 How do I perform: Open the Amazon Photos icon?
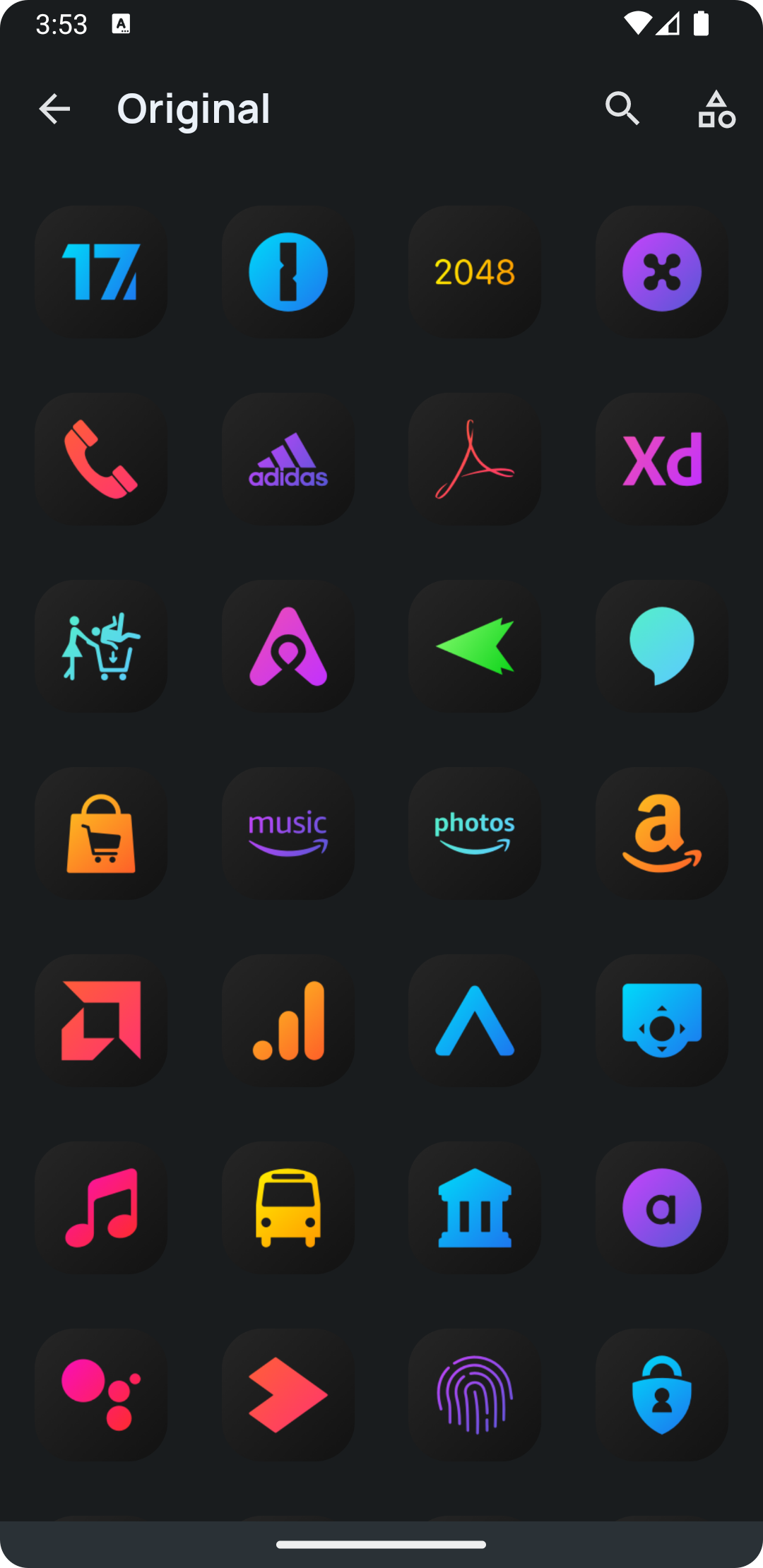[x=474, y=833]
